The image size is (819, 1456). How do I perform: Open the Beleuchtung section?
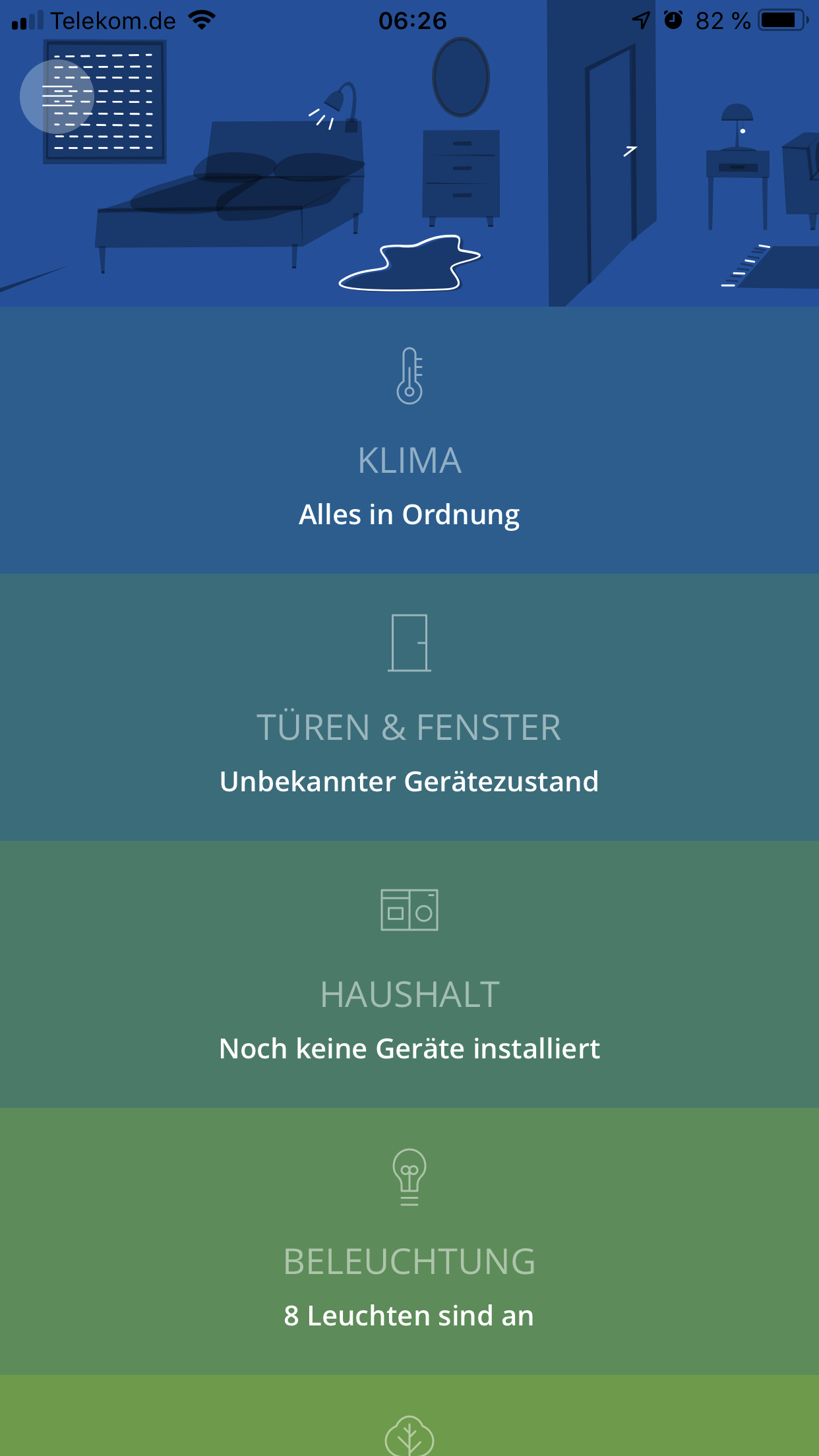click(x=409, y=1242)
